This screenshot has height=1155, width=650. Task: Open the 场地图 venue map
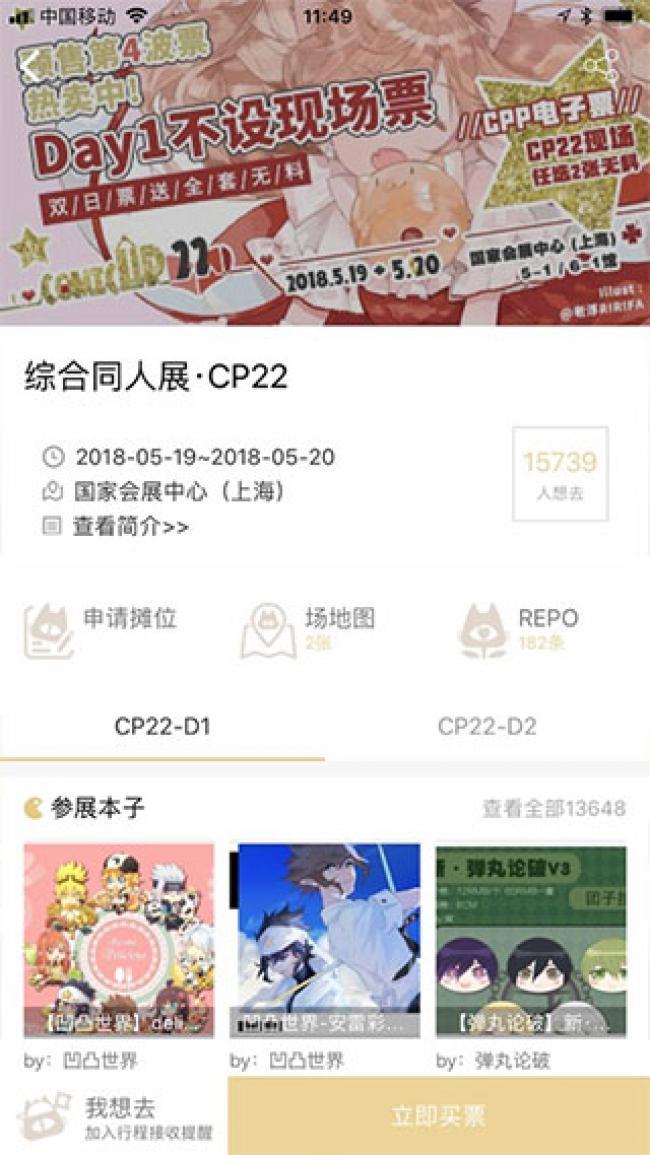[x=310, y=628]
